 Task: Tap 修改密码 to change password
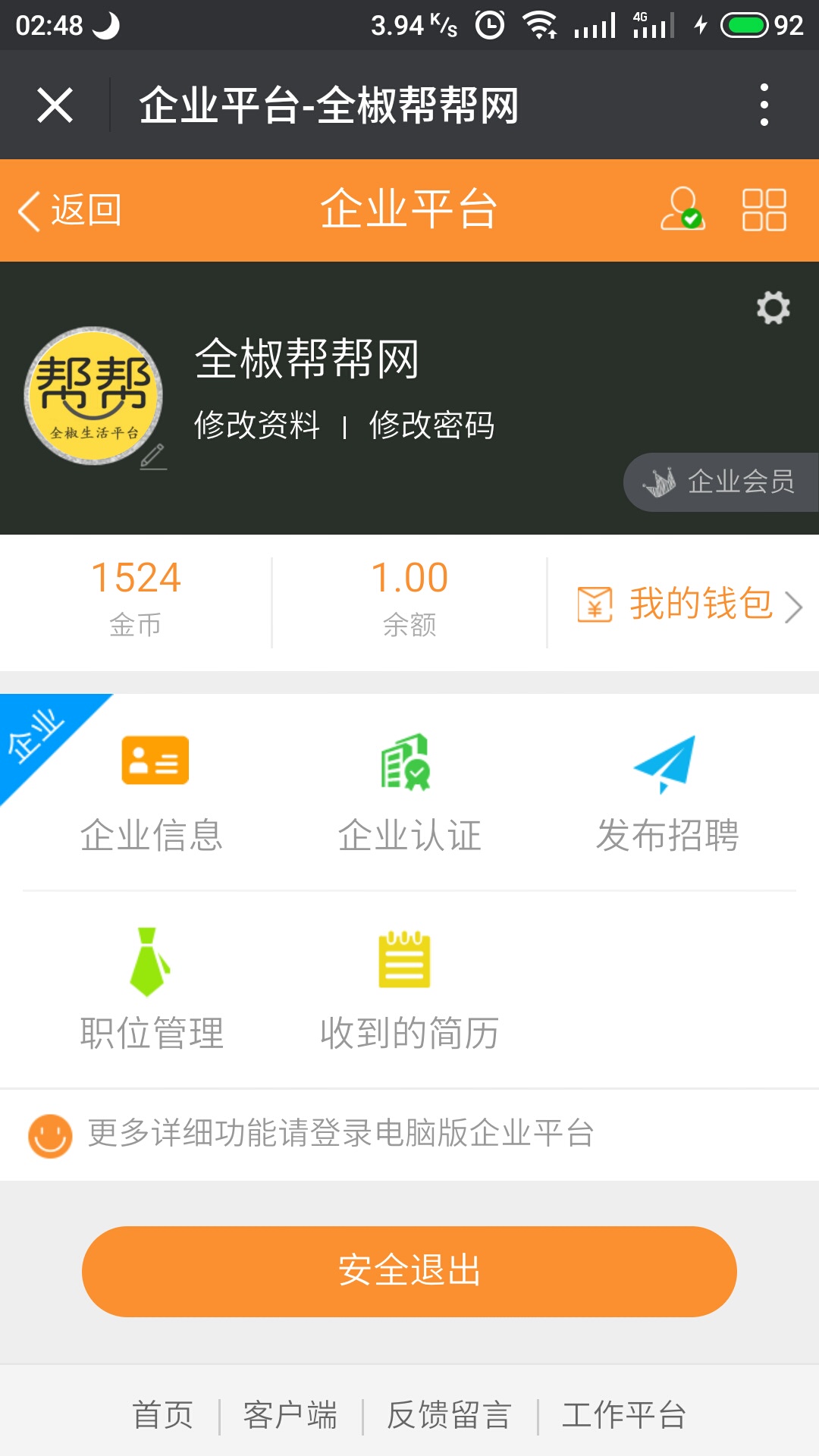pos(431,425)
